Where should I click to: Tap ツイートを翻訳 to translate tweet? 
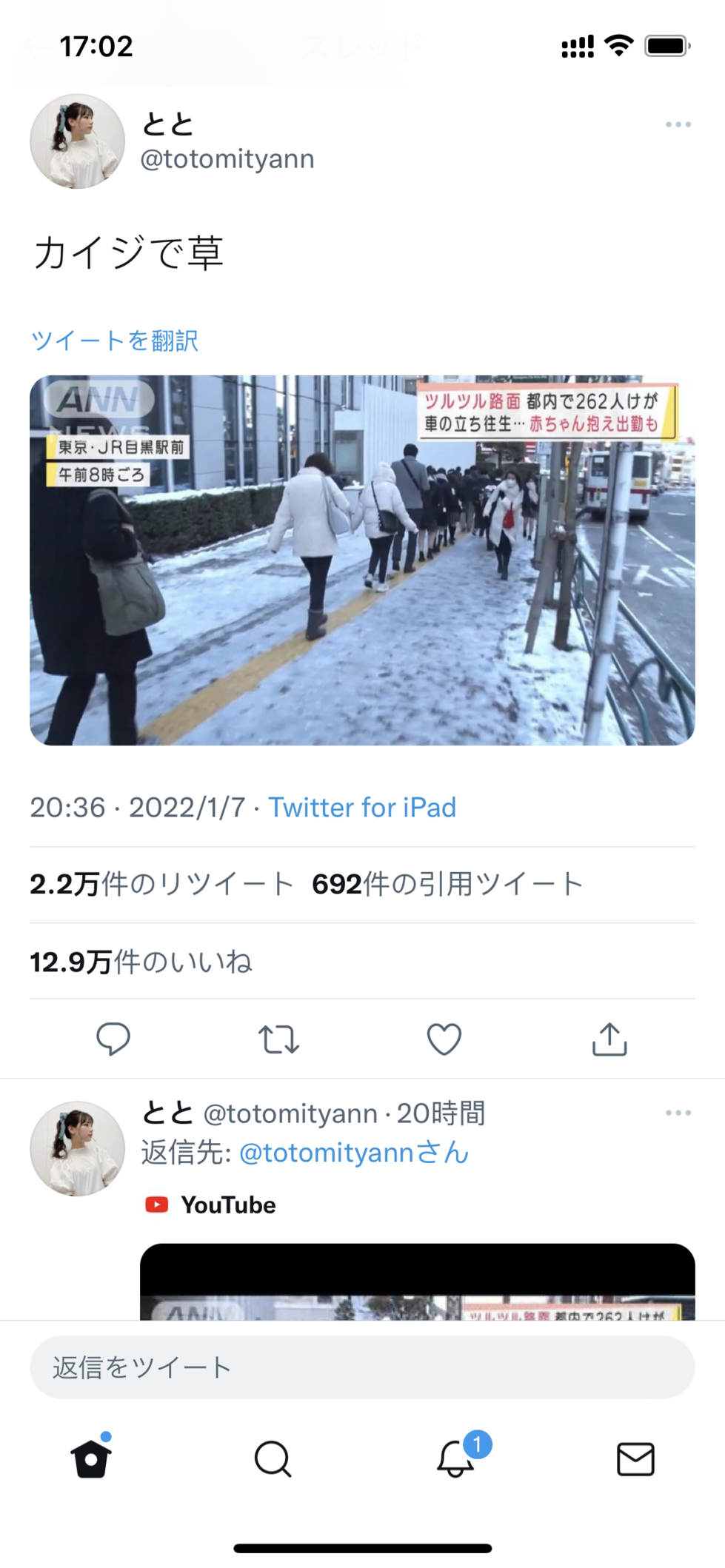click(115, 341)
